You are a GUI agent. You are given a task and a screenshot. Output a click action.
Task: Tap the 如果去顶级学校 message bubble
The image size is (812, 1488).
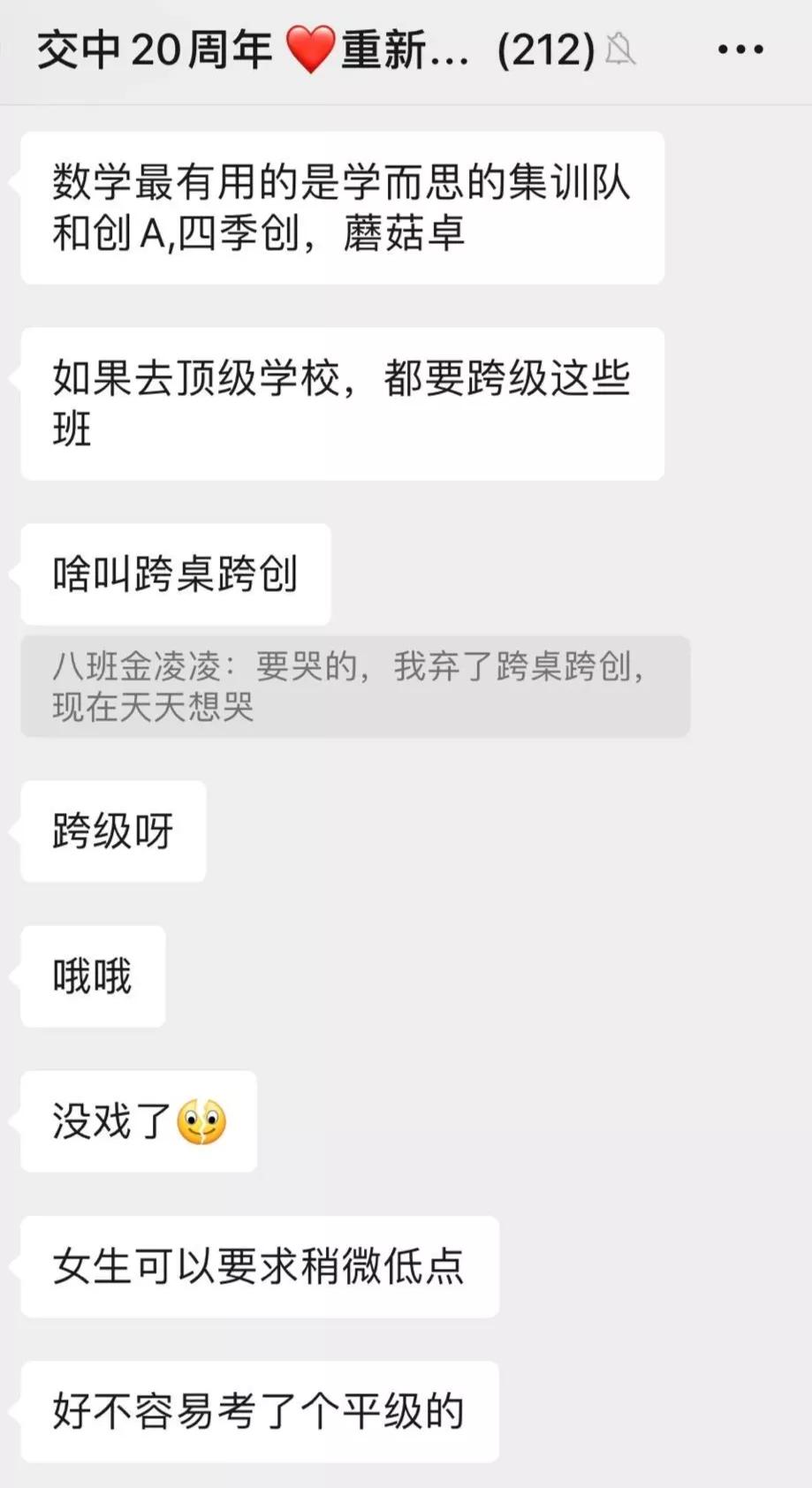tap(345, 403)
